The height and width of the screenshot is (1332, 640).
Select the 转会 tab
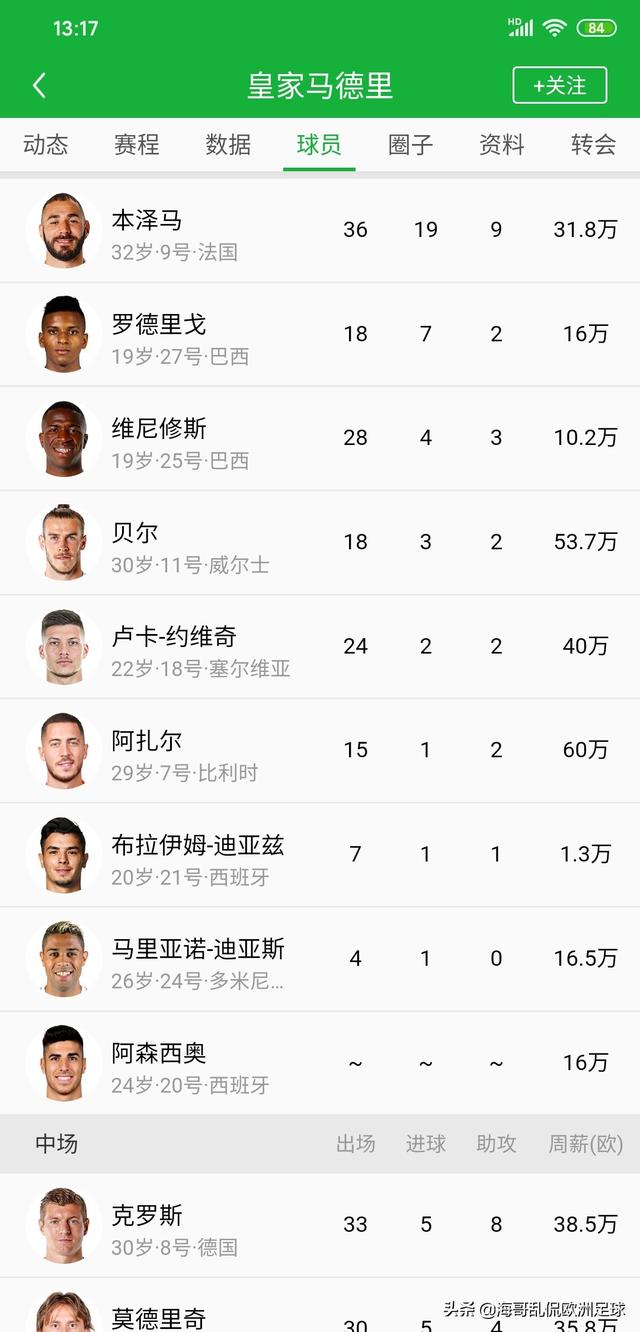593,145
